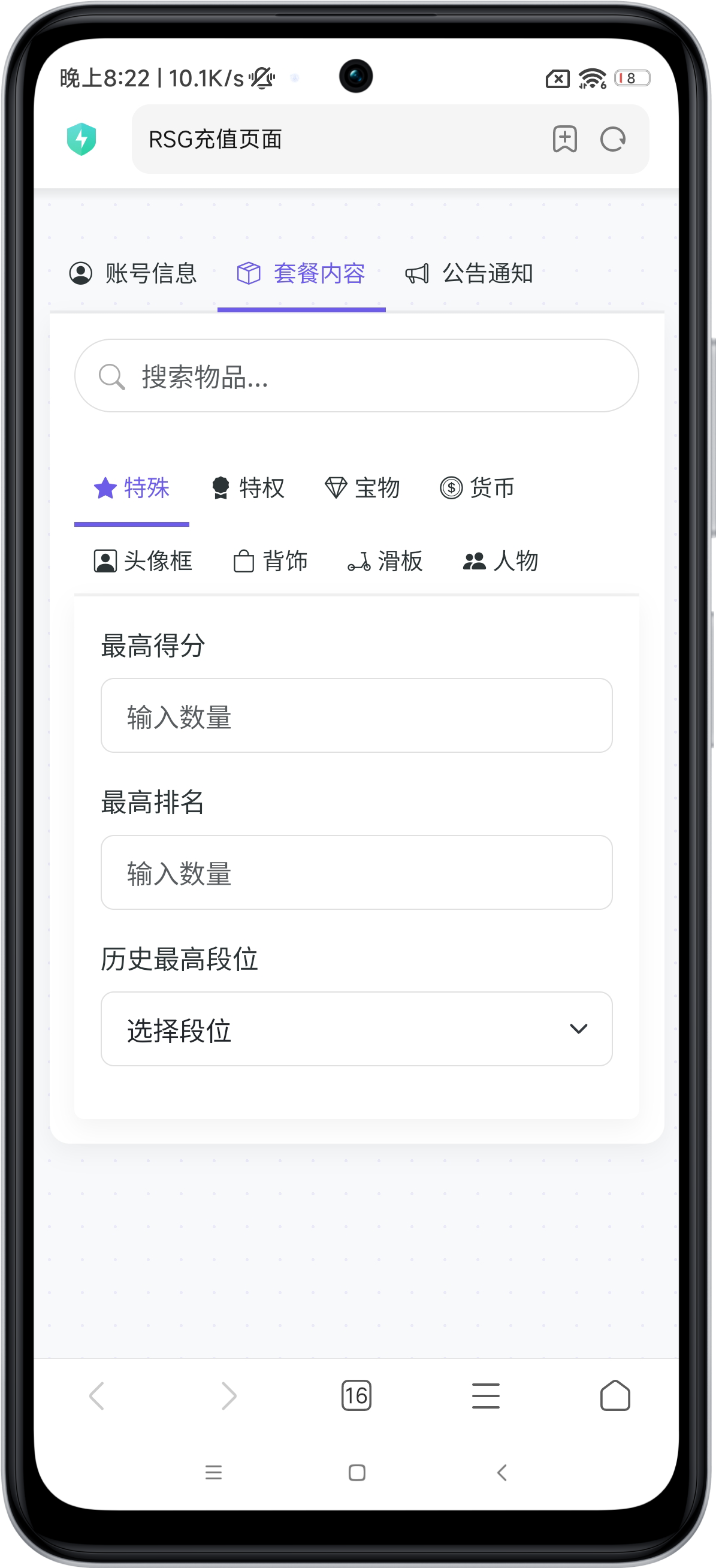Image resolution: width=716 pixels, height=1568 pixels.
Task: Show the 货币 category
Action: (x=478, y=488)
